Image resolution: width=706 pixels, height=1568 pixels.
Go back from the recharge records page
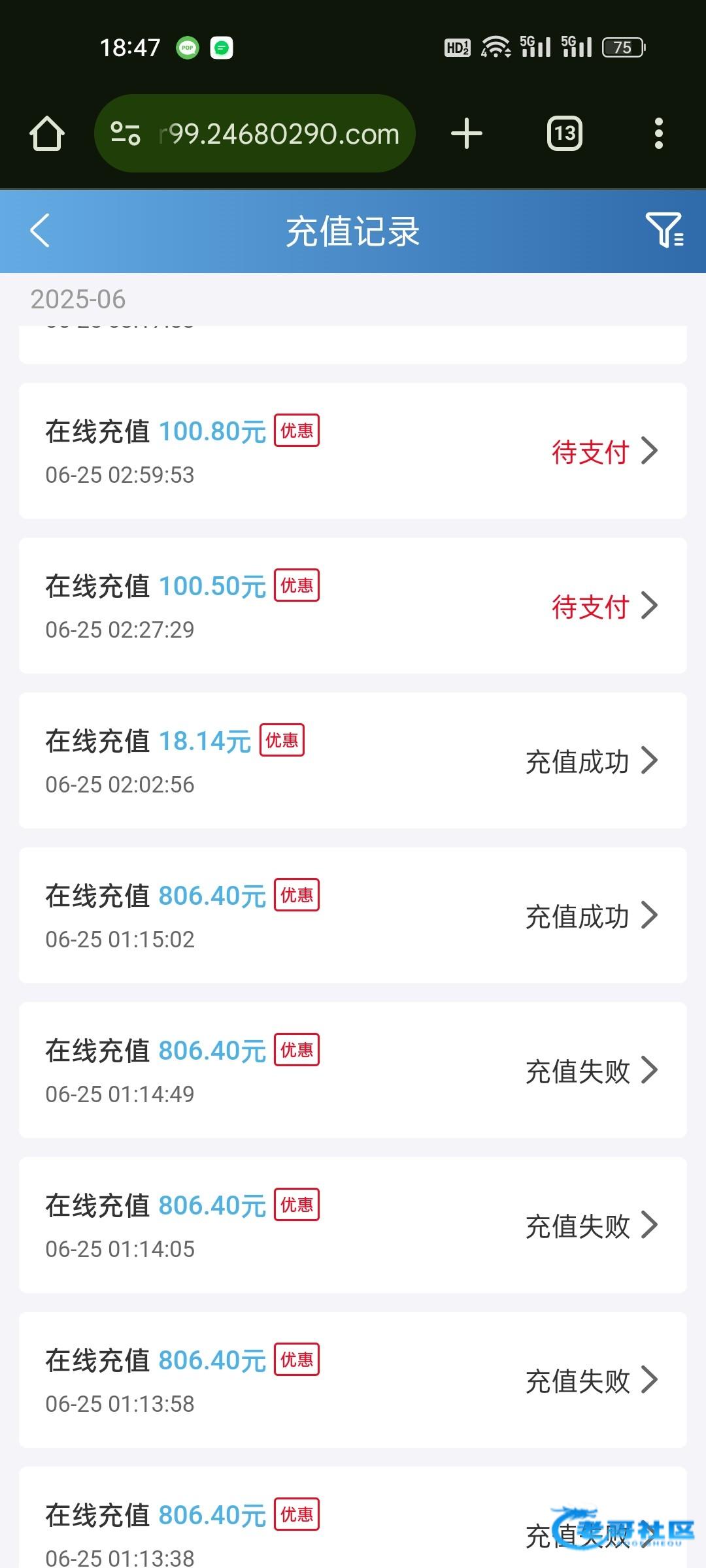tap(40, 231)
